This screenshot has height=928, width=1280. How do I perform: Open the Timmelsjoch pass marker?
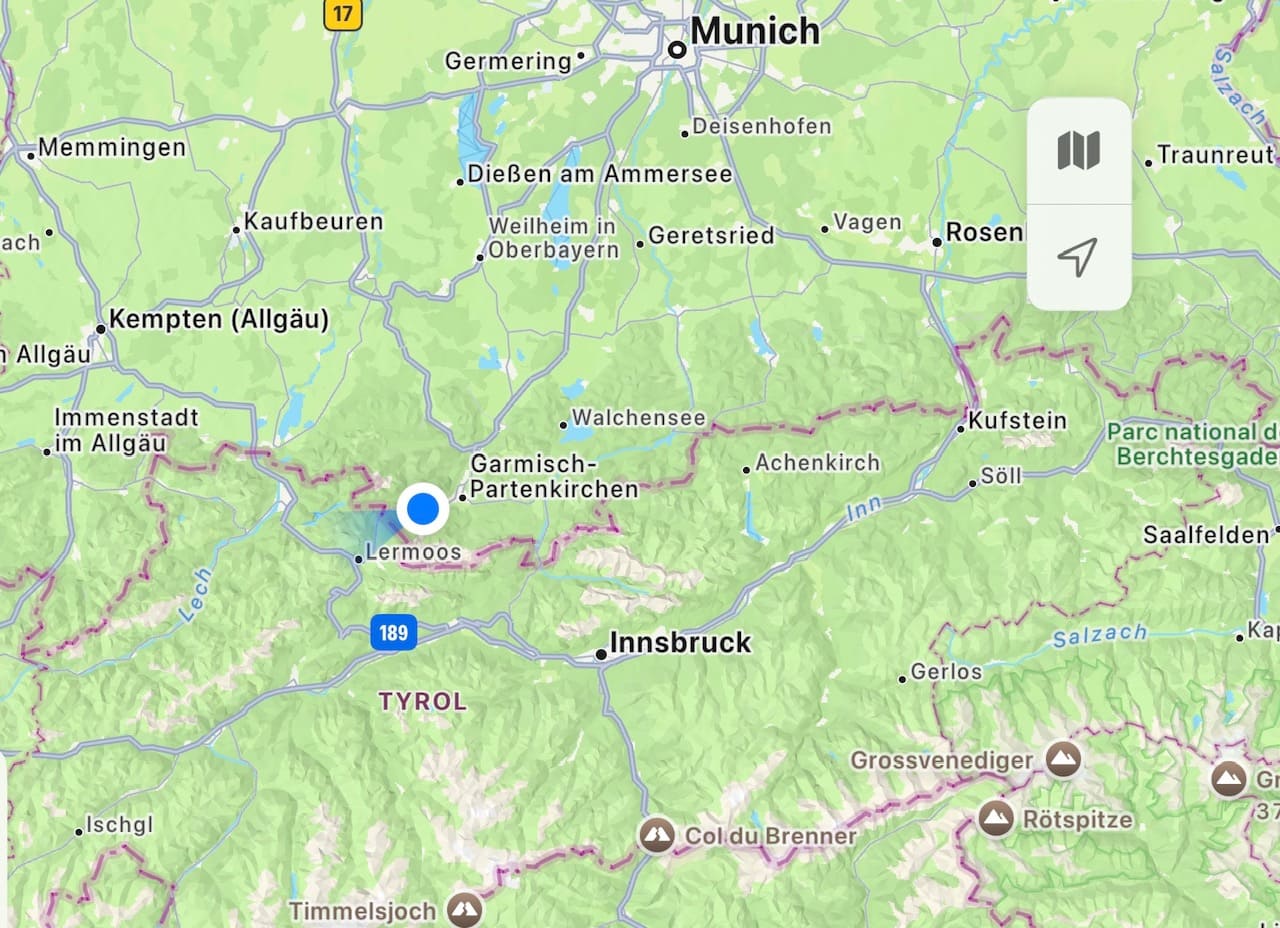(x=464, y=910)
